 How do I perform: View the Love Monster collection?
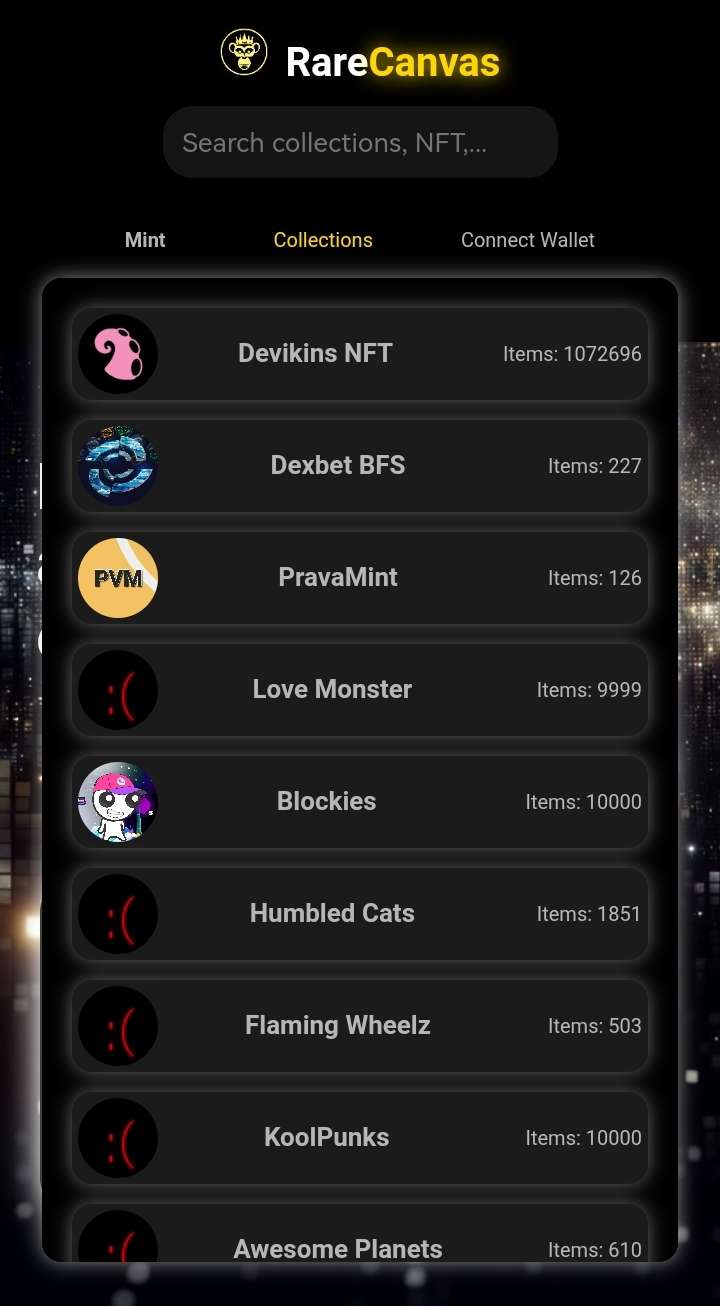pyautogui.click(x=360, y=690)
